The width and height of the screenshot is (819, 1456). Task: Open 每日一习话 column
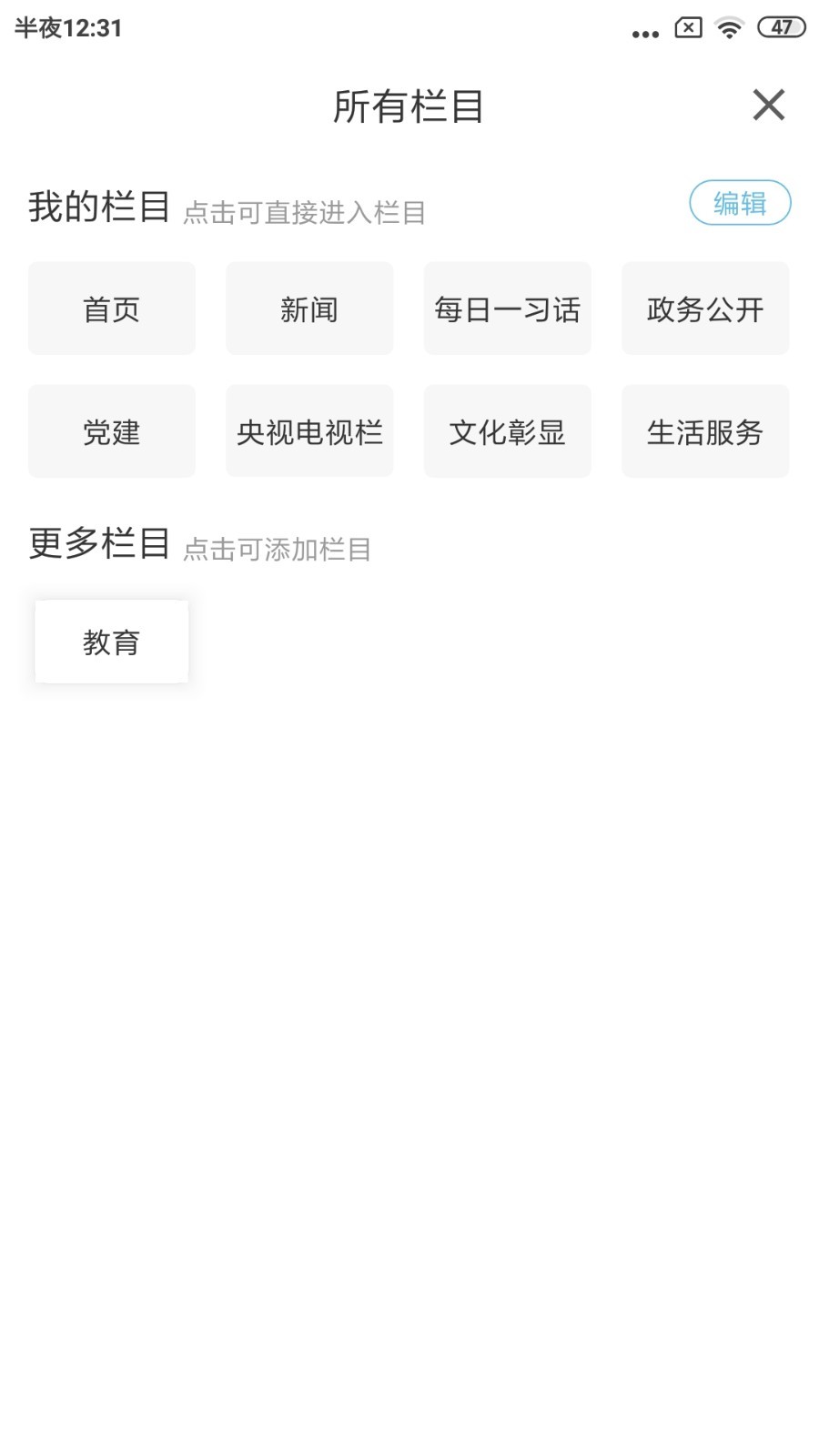coord(507,308)
